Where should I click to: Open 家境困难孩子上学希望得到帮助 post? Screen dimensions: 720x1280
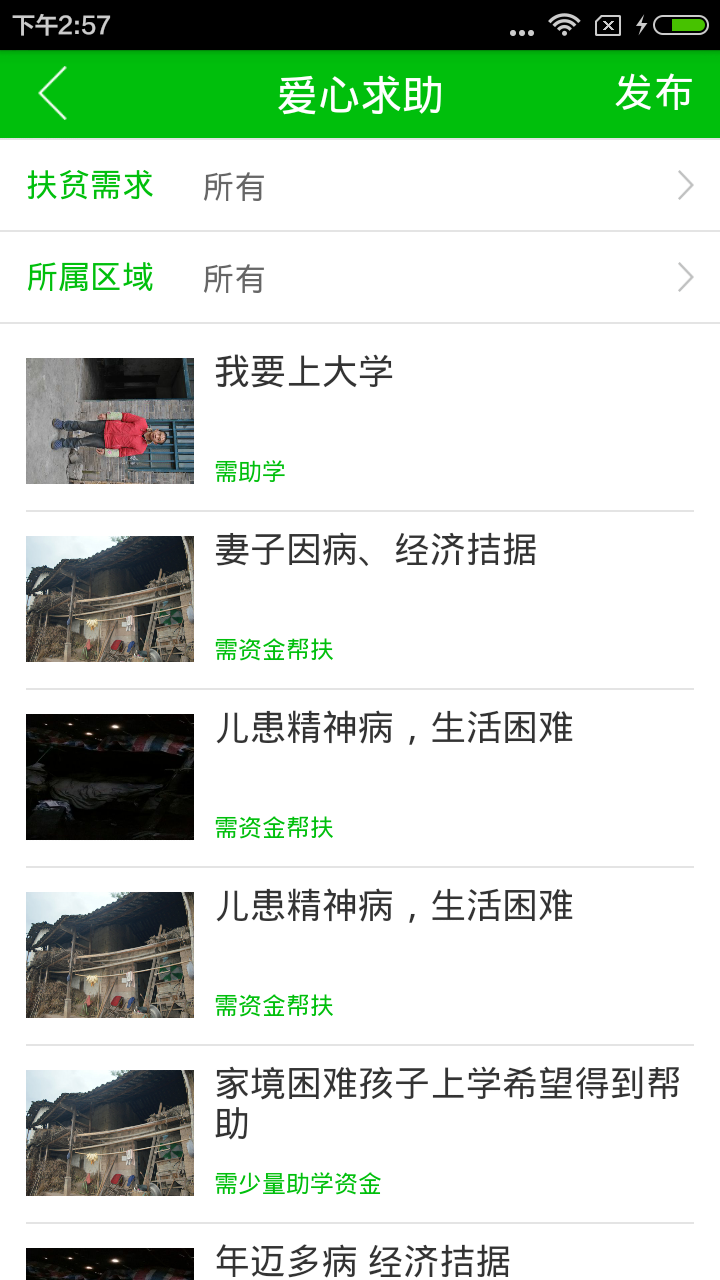pyautogui.click(x=360, y=1132)
